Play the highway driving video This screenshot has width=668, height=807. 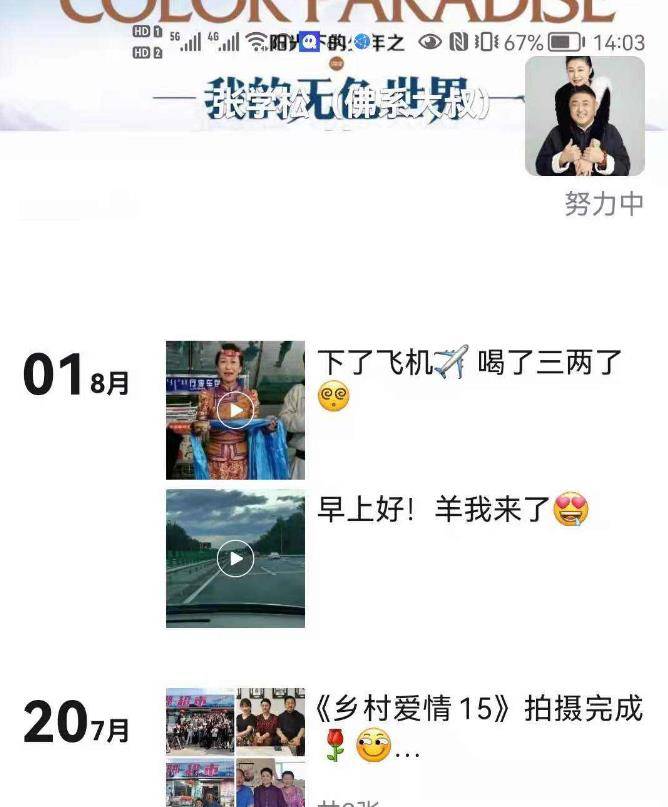(235, 558)
